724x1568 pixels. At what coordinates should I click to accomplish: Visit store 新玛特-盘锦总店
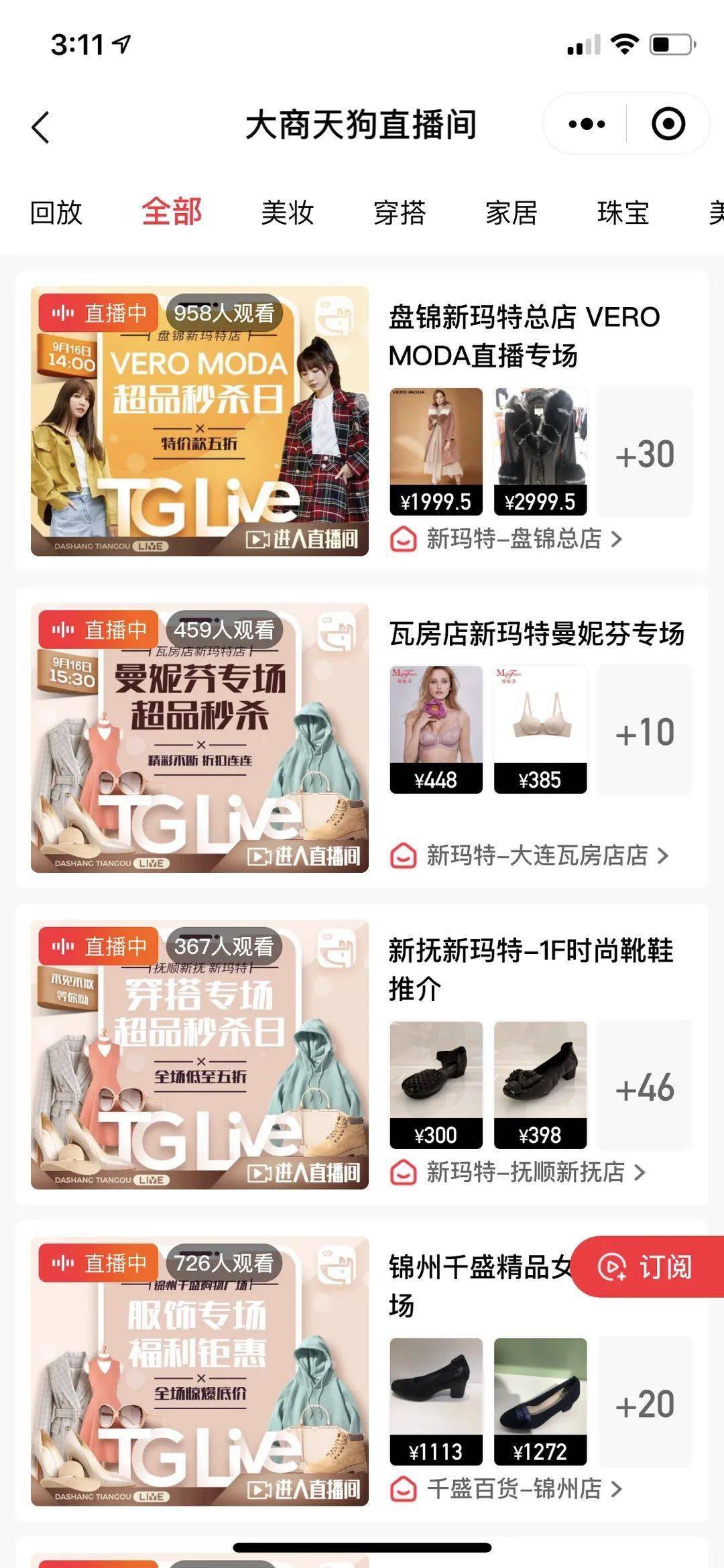(514, 538)
